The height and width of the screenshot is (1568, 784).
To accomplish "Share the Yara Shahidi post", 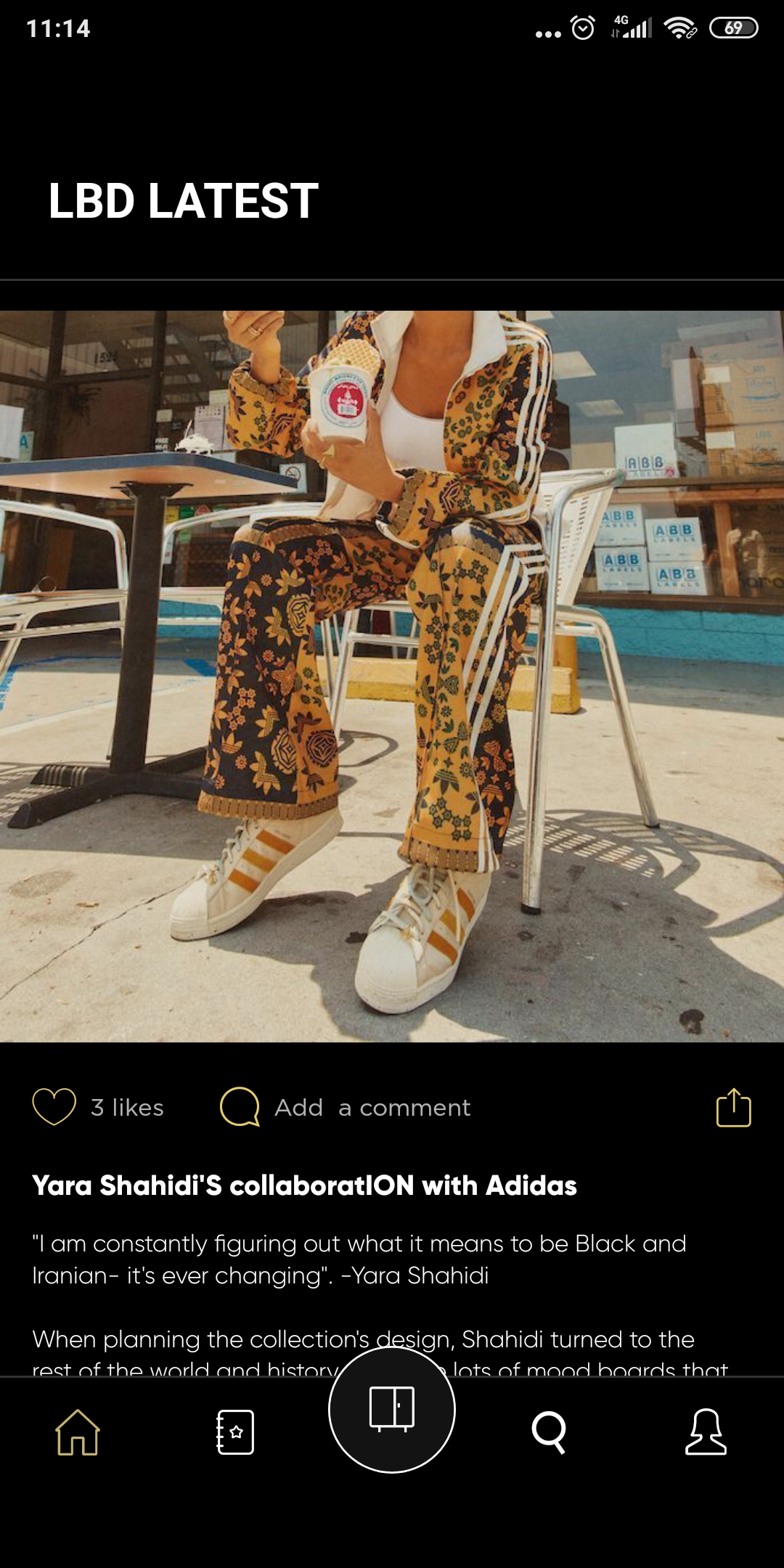I will pyautogui.click(x=733, y=1107).
